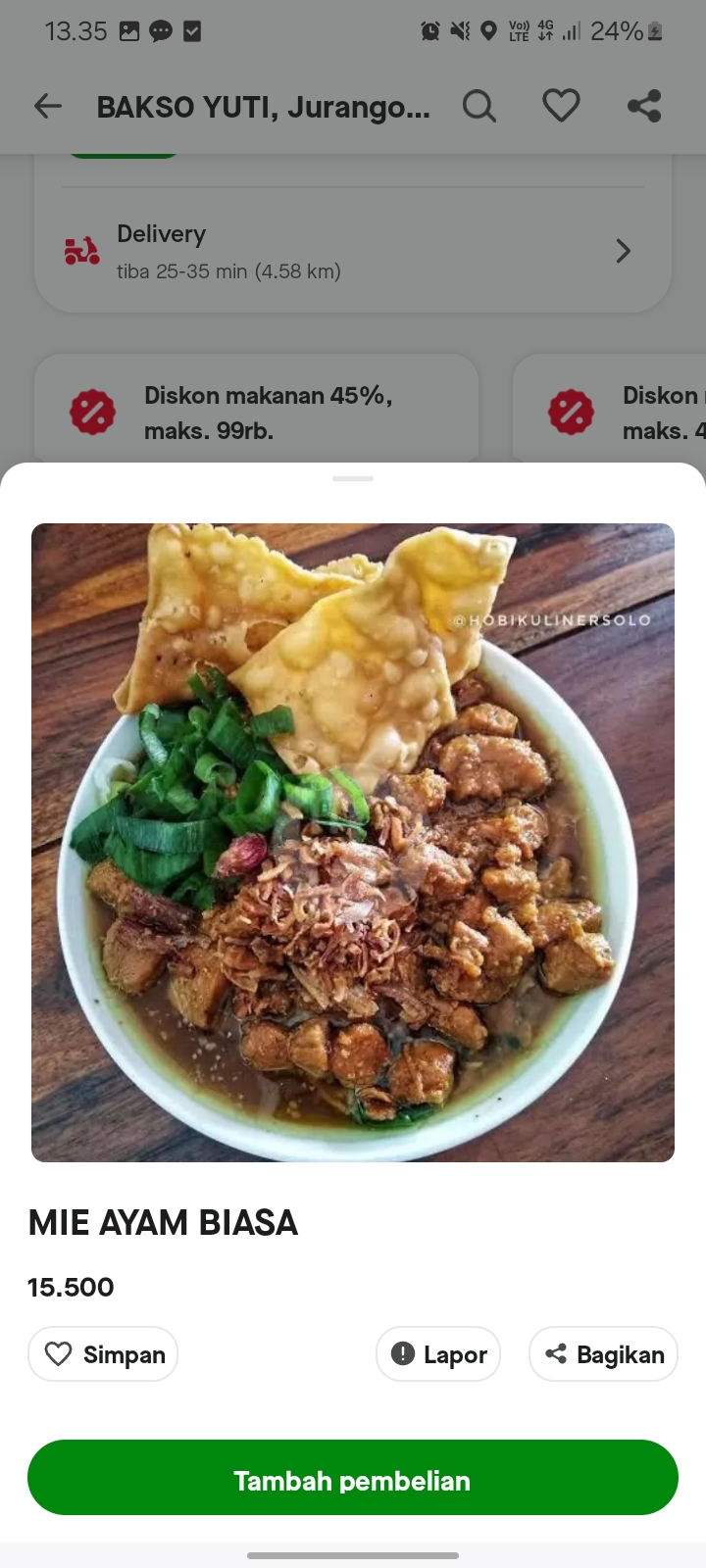Report the dish using the Lapor button
Viewport: 706px width, 1568px height.
438,1353
